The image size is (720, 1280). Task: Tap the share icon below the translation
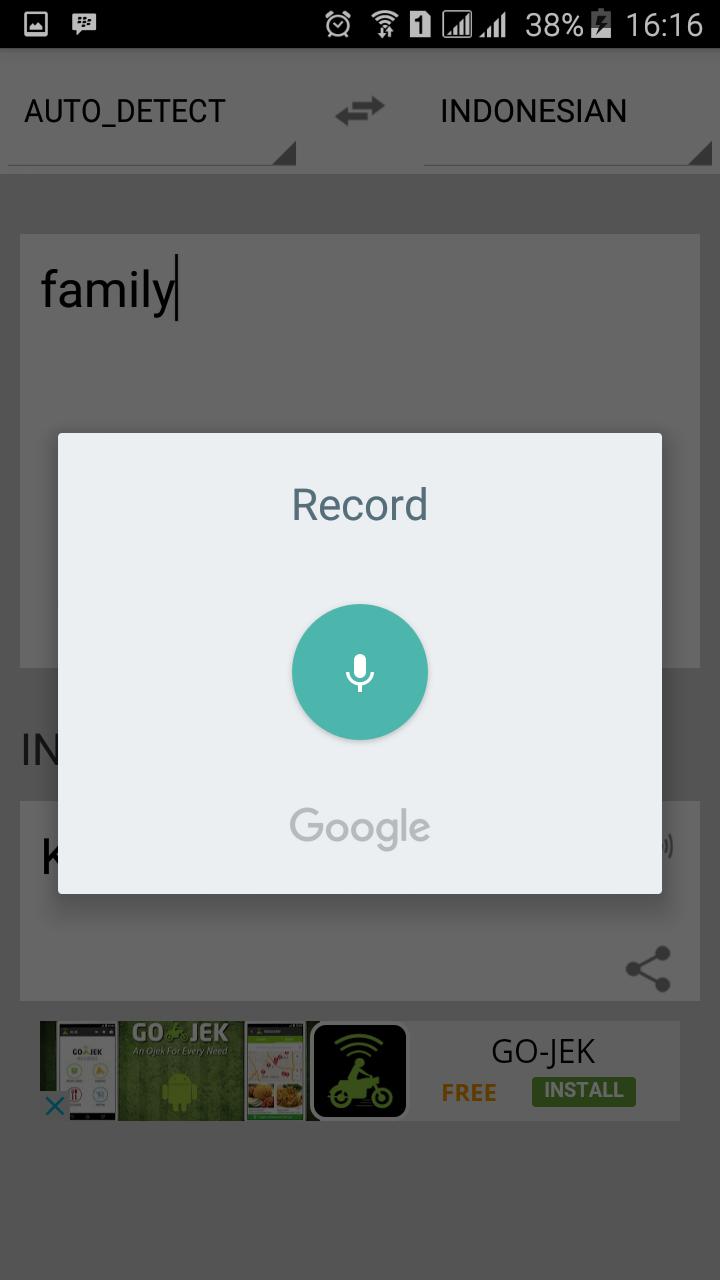coord(648,968)
